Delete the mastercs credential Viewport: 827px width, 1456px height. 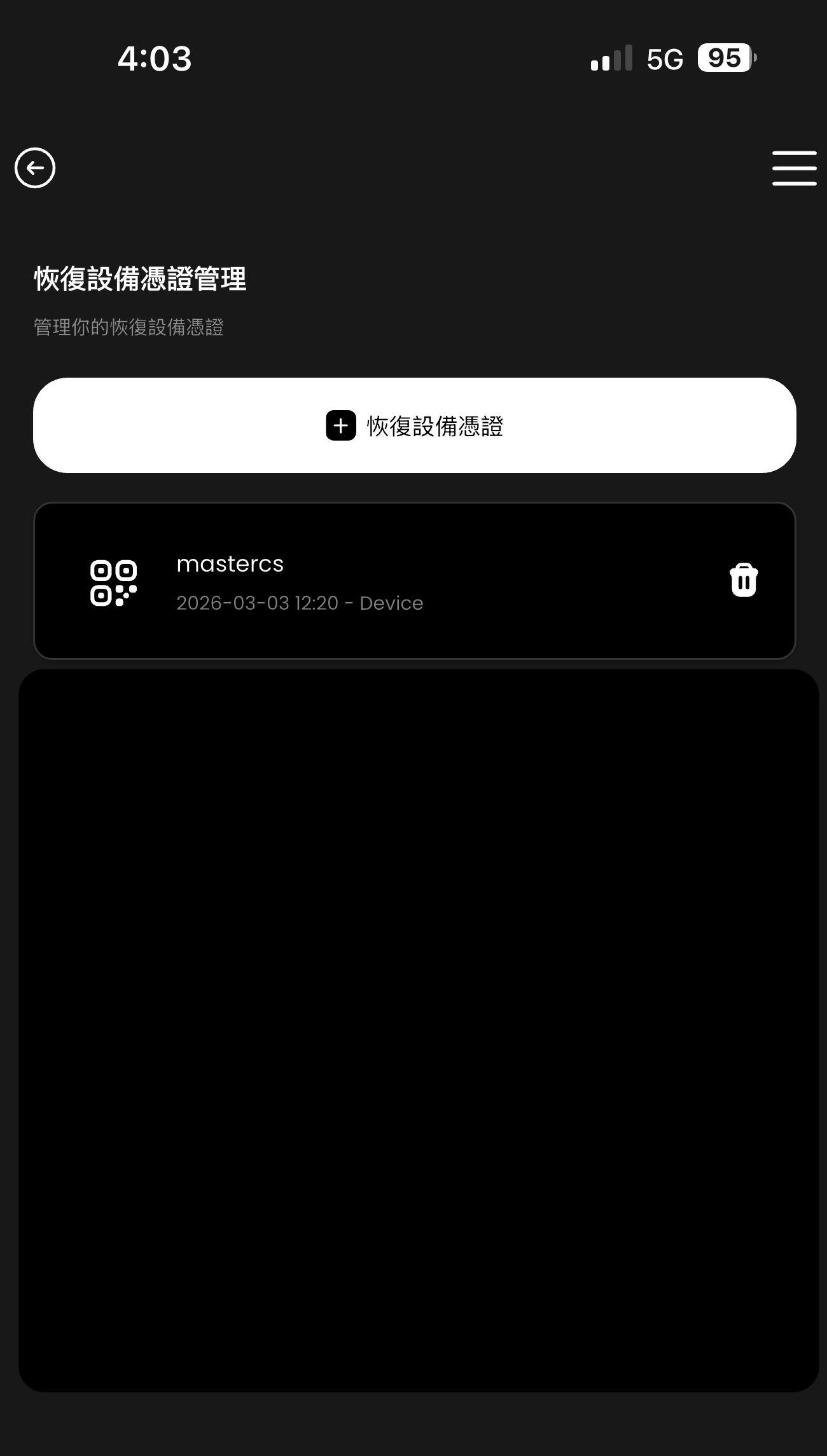pyautogui.click(x=743, y=580)
